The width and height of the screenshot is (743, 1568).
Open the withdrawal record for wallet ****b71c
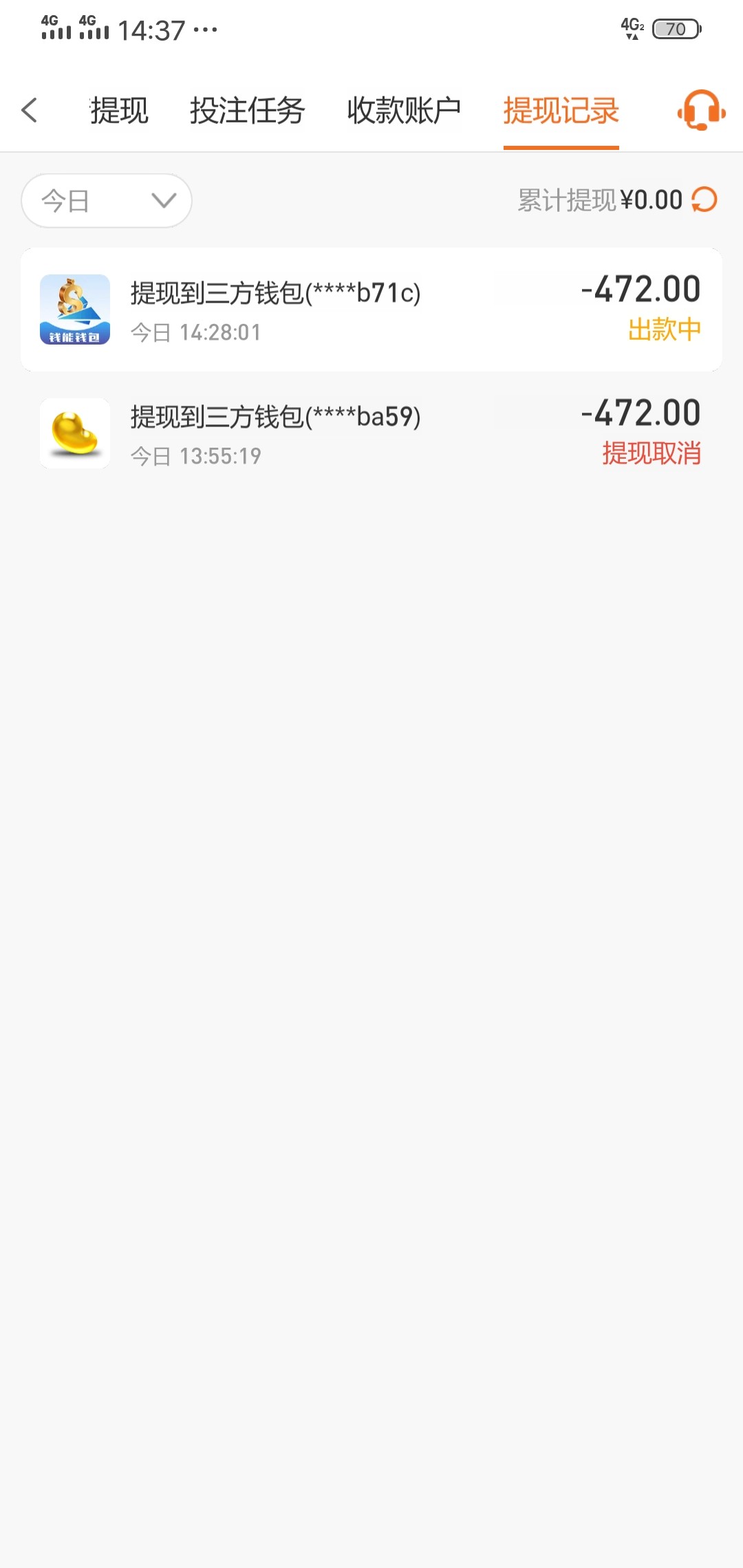pos(371,309)
